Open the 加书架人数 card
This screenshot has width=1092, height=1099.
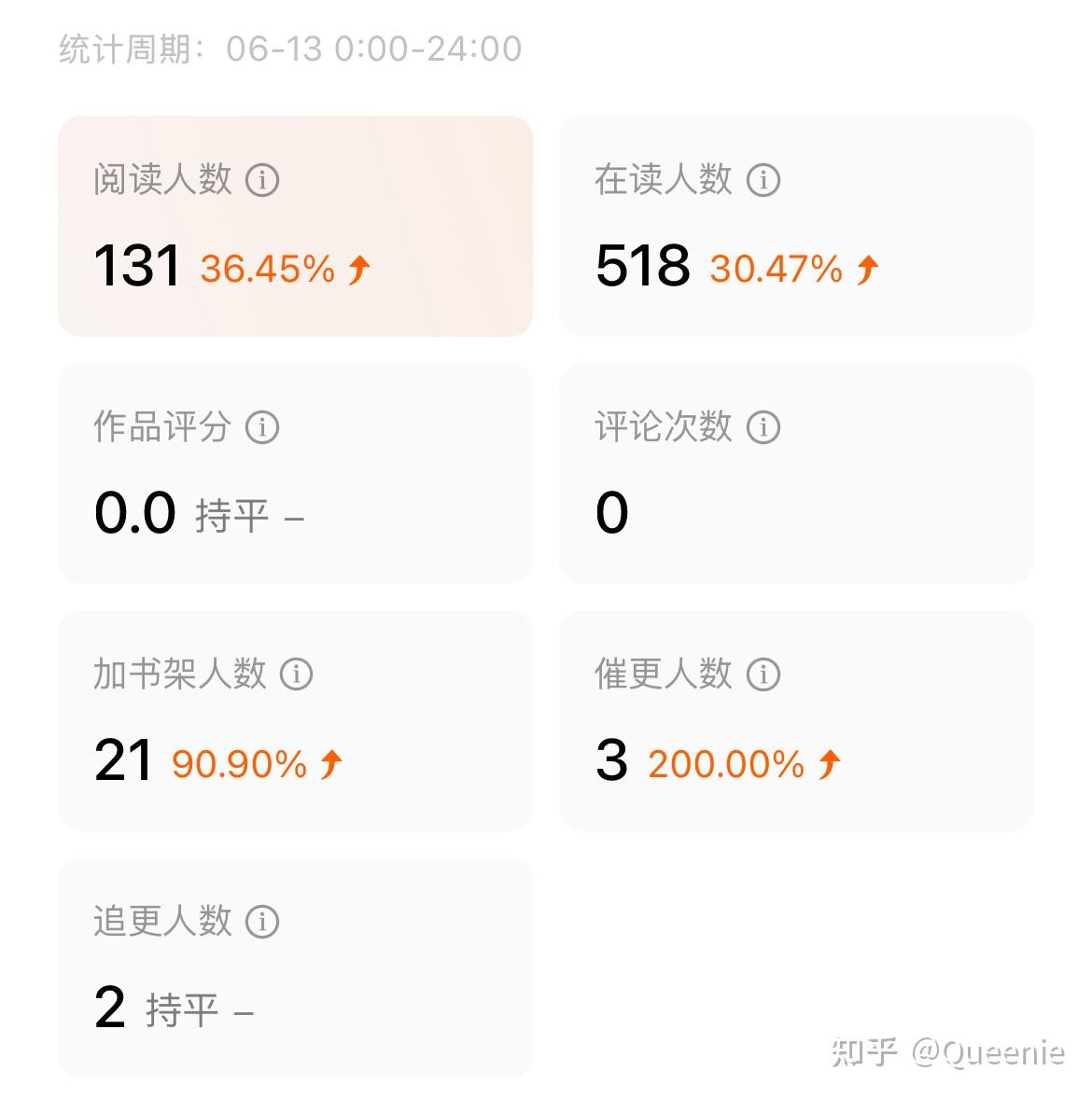point(295,720)
